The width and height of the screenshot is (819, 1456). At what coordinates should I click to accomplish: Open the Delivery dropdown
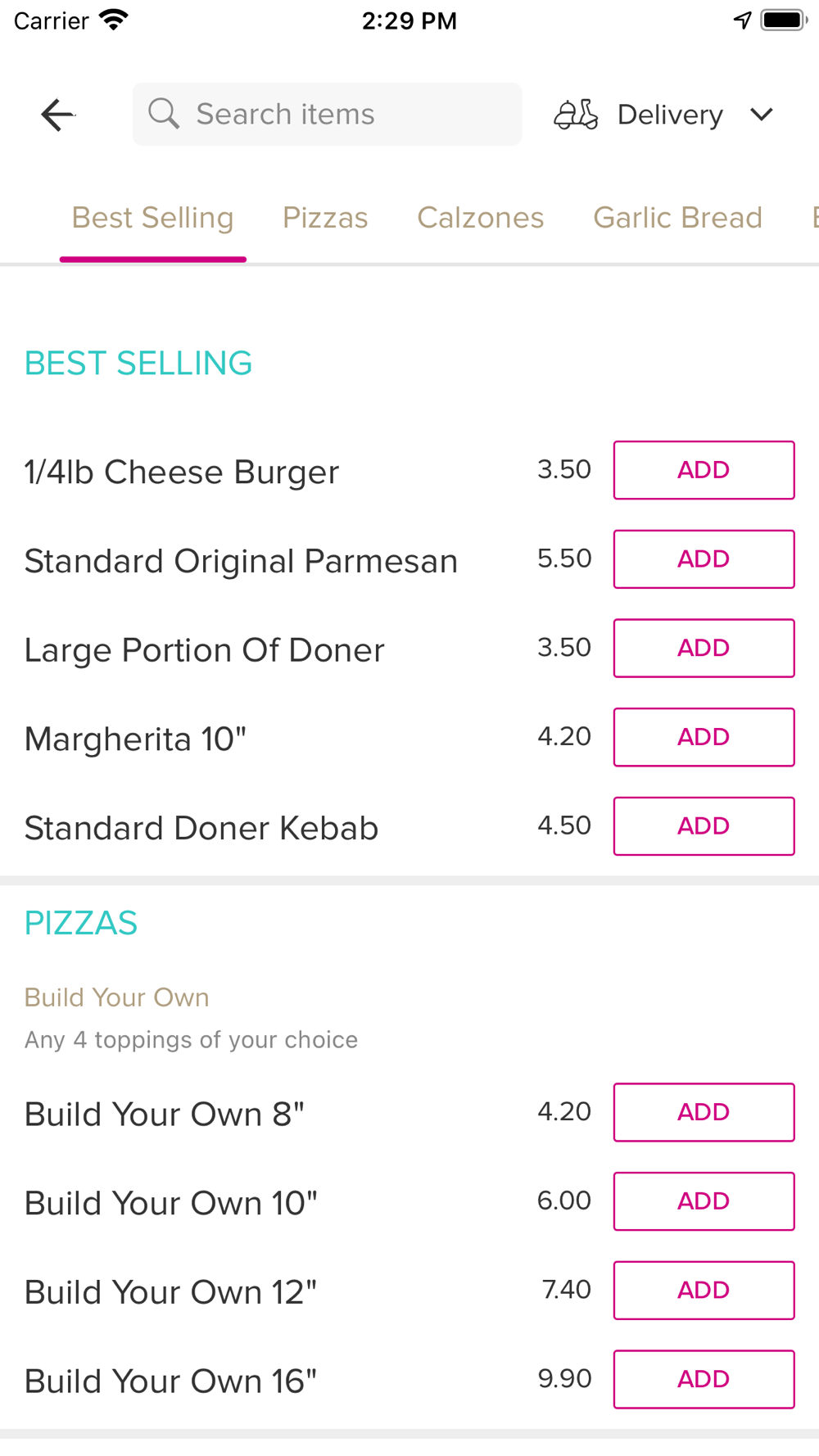click(x=664, y=115)
